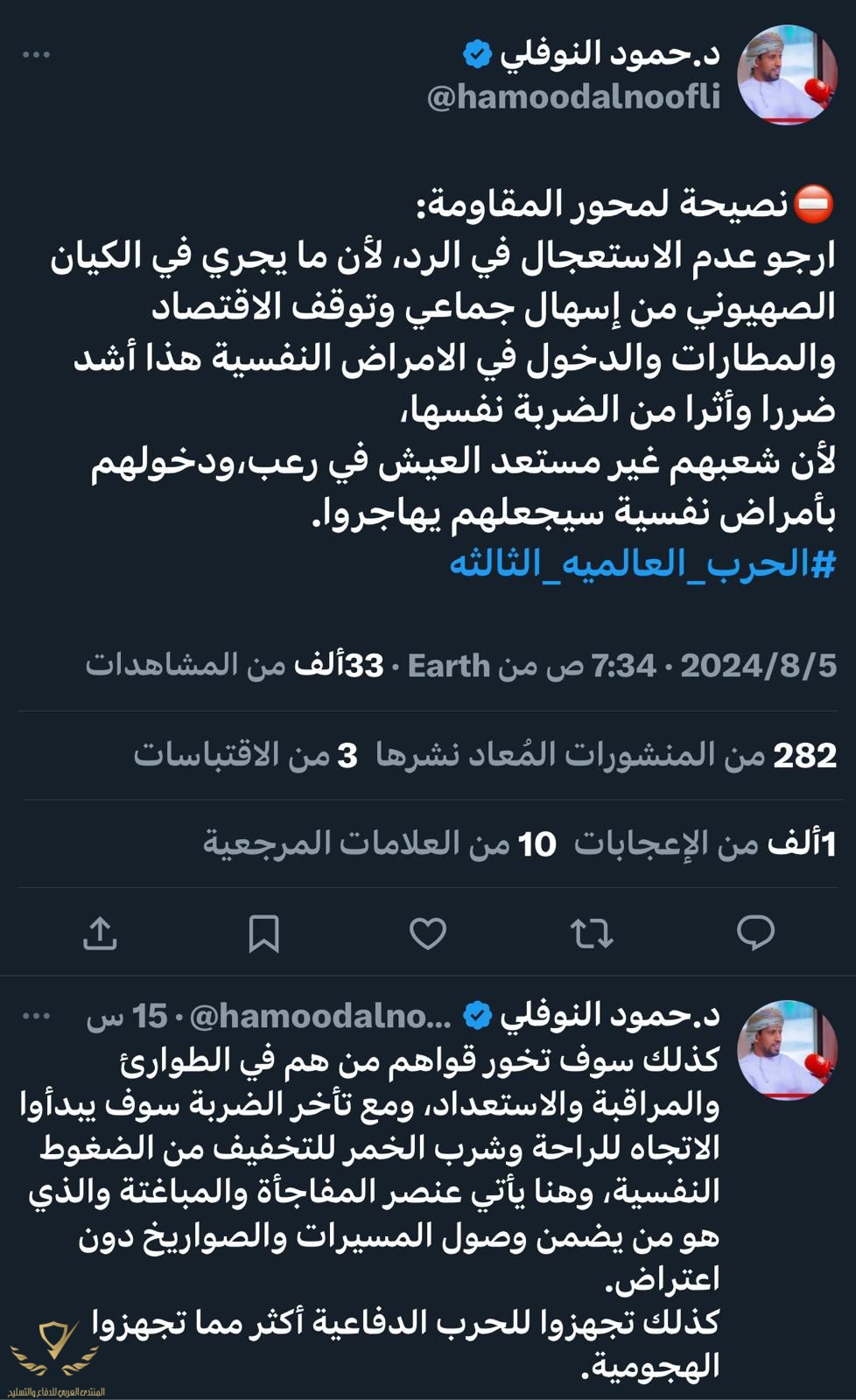Viewport: 856px width, 1400px height.
Task: Bookmark the main post
Action: (x=263, y=934)
